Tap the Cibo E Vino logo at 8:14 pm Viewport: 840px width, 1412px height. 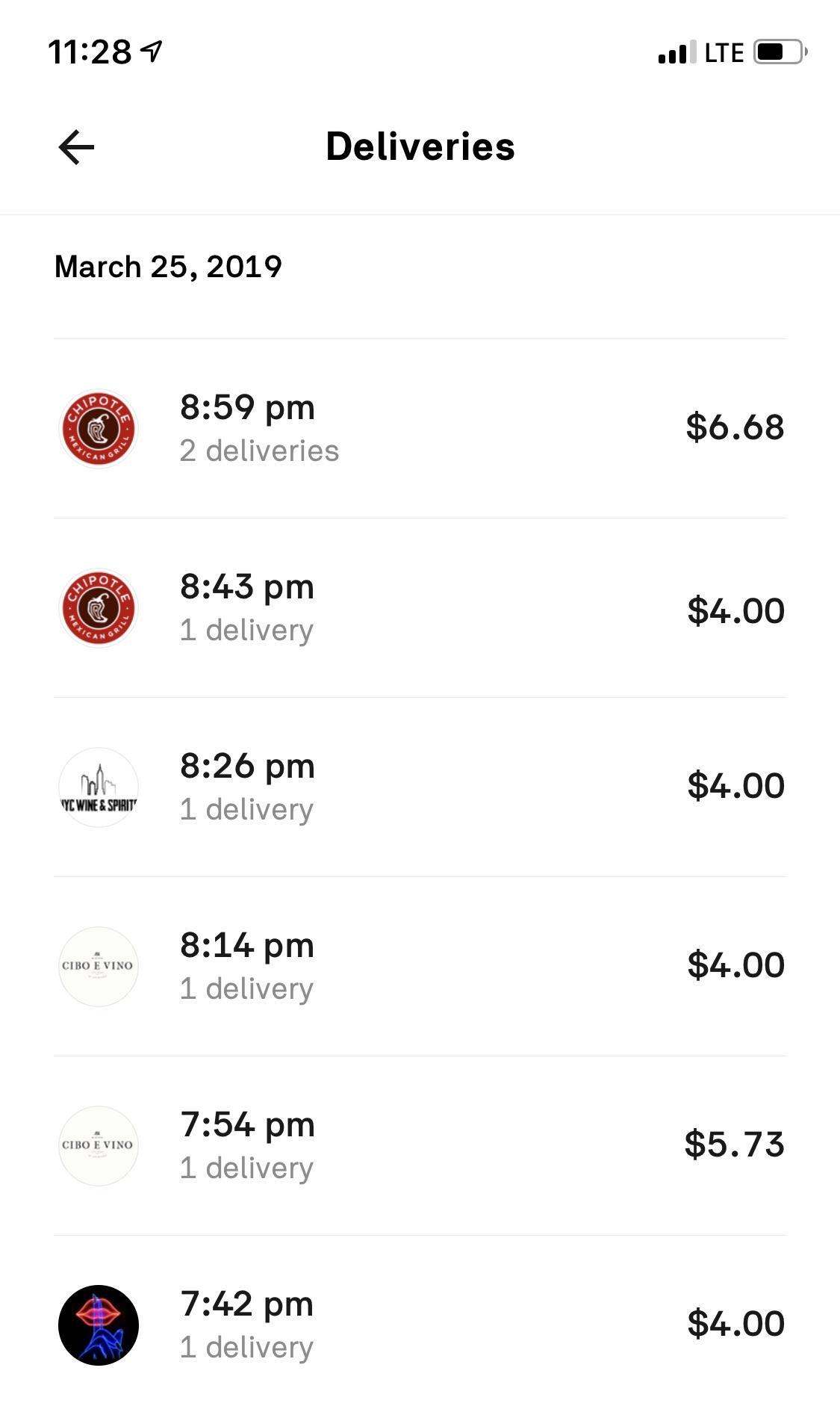98,965
